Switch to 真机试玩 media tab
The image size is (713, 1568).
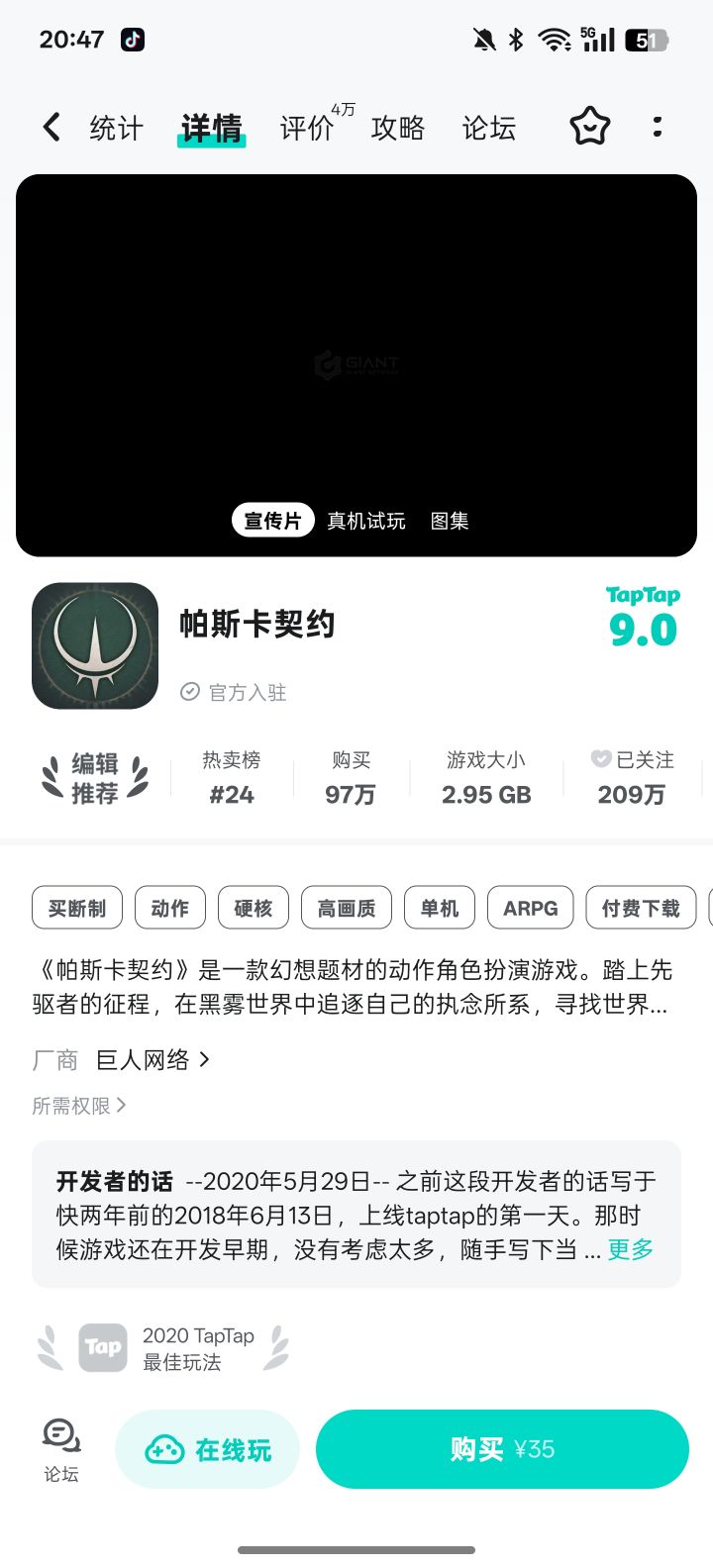pyautogui.click(x=366, y=521)
